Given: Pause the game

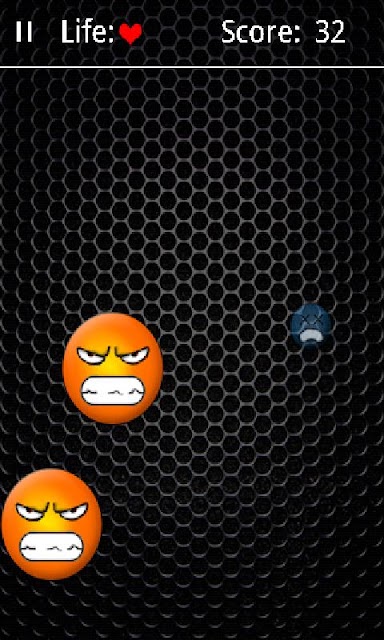Looking at the screenshot, I should tap(24, 32).
